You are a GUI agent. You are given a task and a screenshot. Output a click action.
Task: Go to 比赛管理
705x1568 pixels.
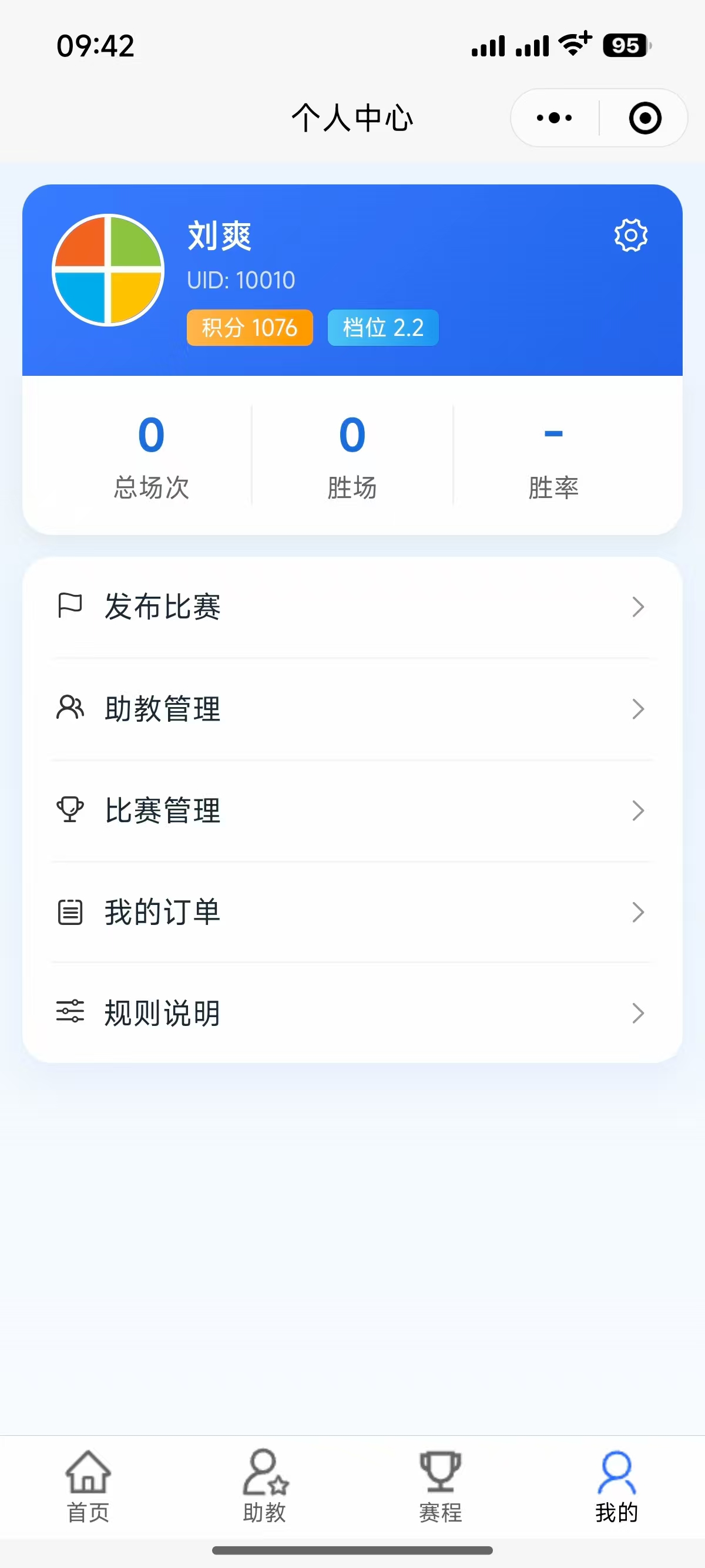(352, 810)
